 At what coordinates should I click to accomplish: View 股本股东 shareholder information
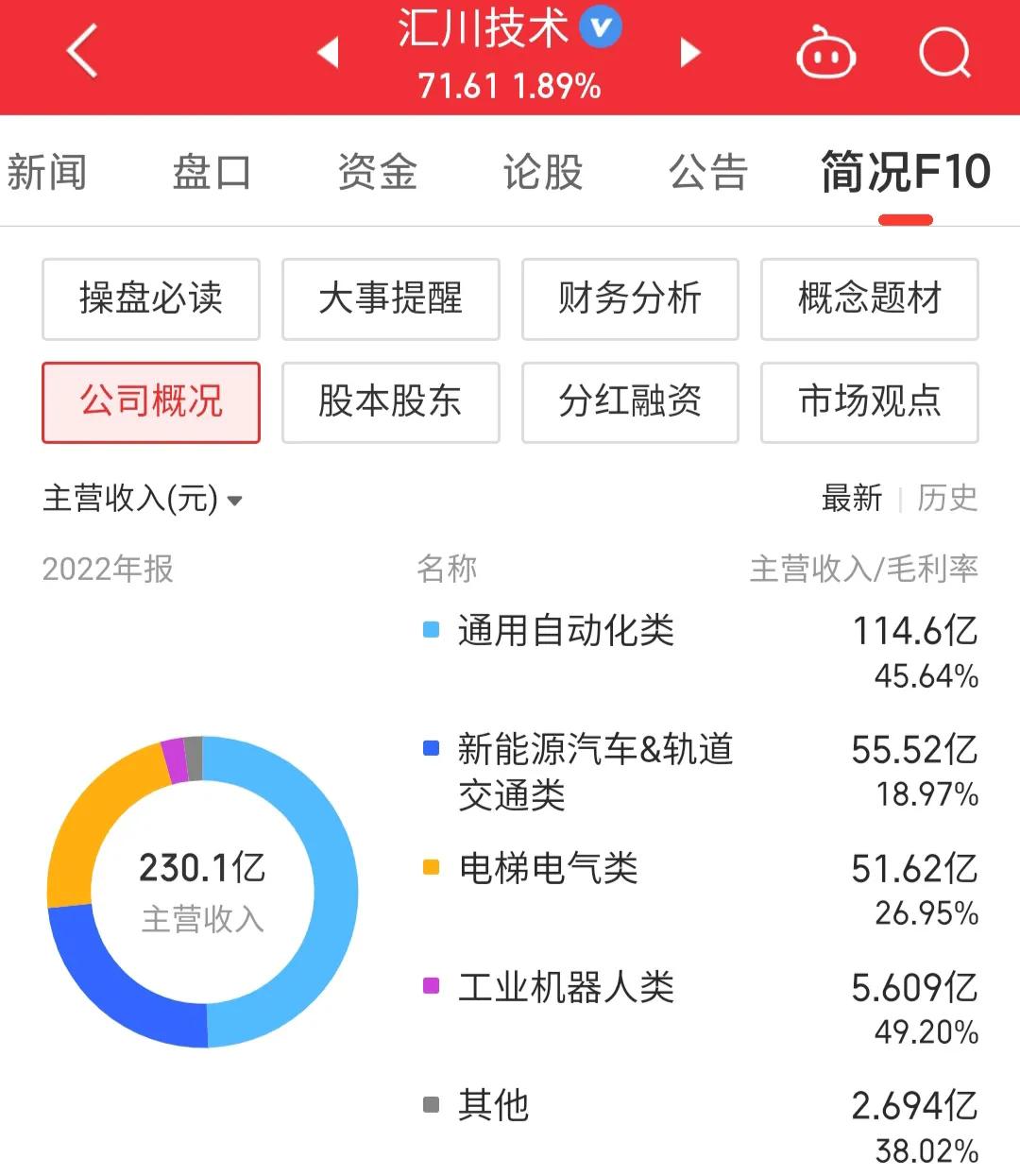click(x=390, y=402)
